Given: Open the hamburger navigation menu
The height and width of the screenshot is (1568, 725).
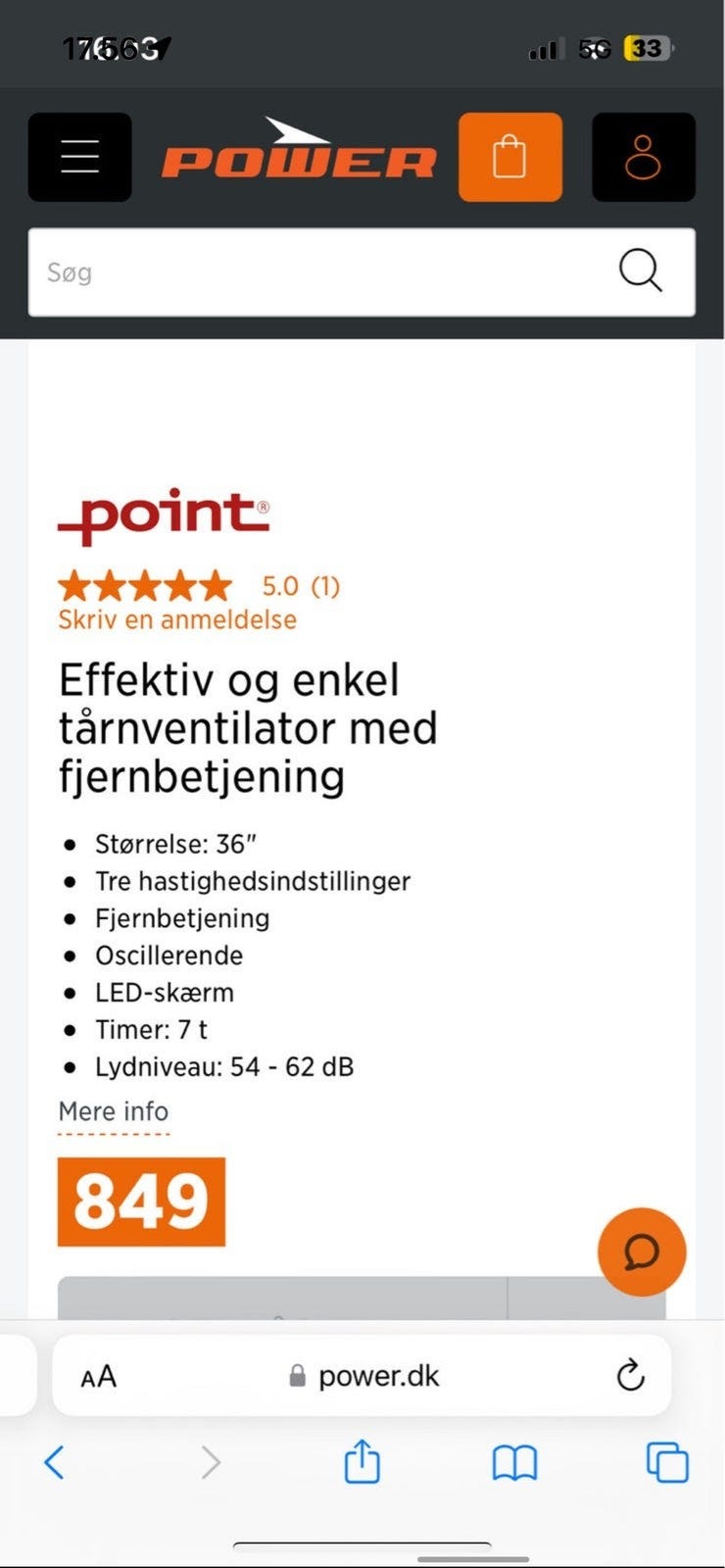Looking at the screenshot, I should 79,157.
